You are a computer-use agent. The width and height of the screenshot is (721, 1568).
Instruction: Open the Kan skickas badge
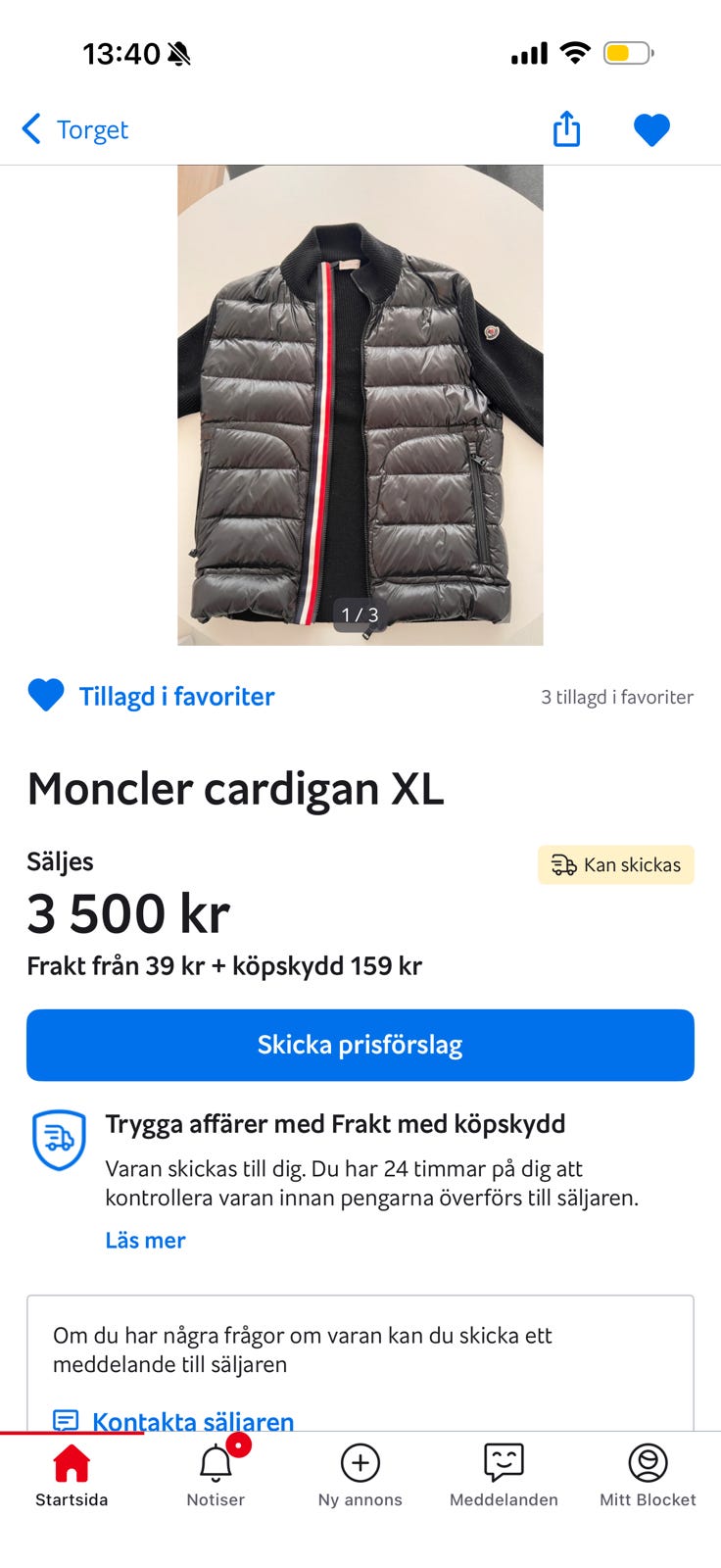pos(615,864)
